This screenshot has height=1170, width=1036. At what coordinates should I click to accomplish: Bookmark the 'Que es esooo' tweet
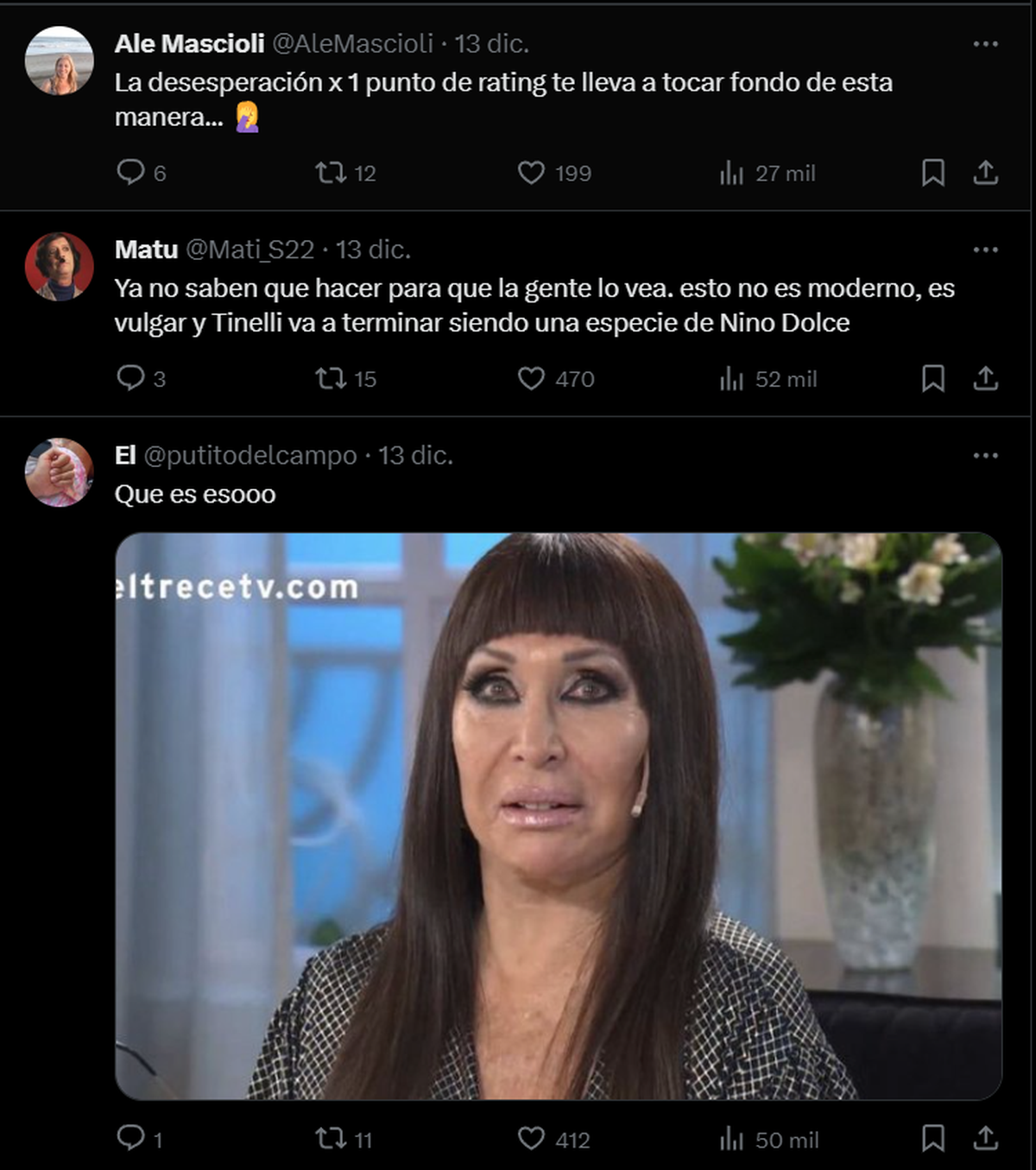coord(932,1139)
